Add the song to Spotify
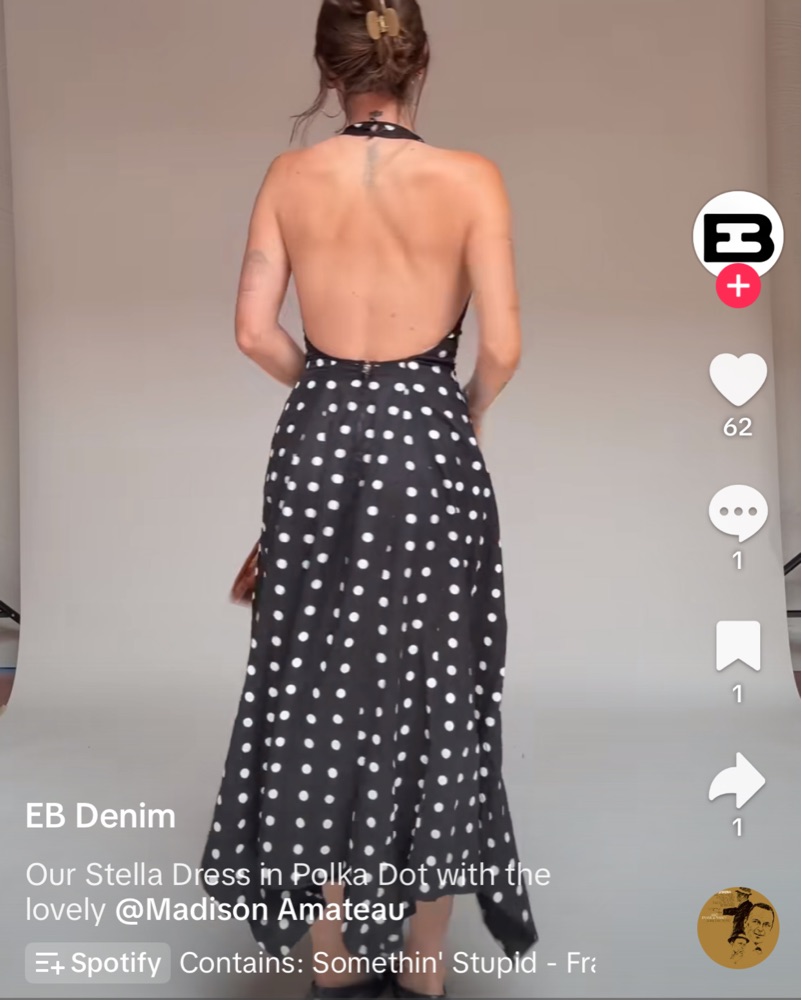The width and height of the screenshot is (802, 1000). pyautogui.click(x=98, y=963)
